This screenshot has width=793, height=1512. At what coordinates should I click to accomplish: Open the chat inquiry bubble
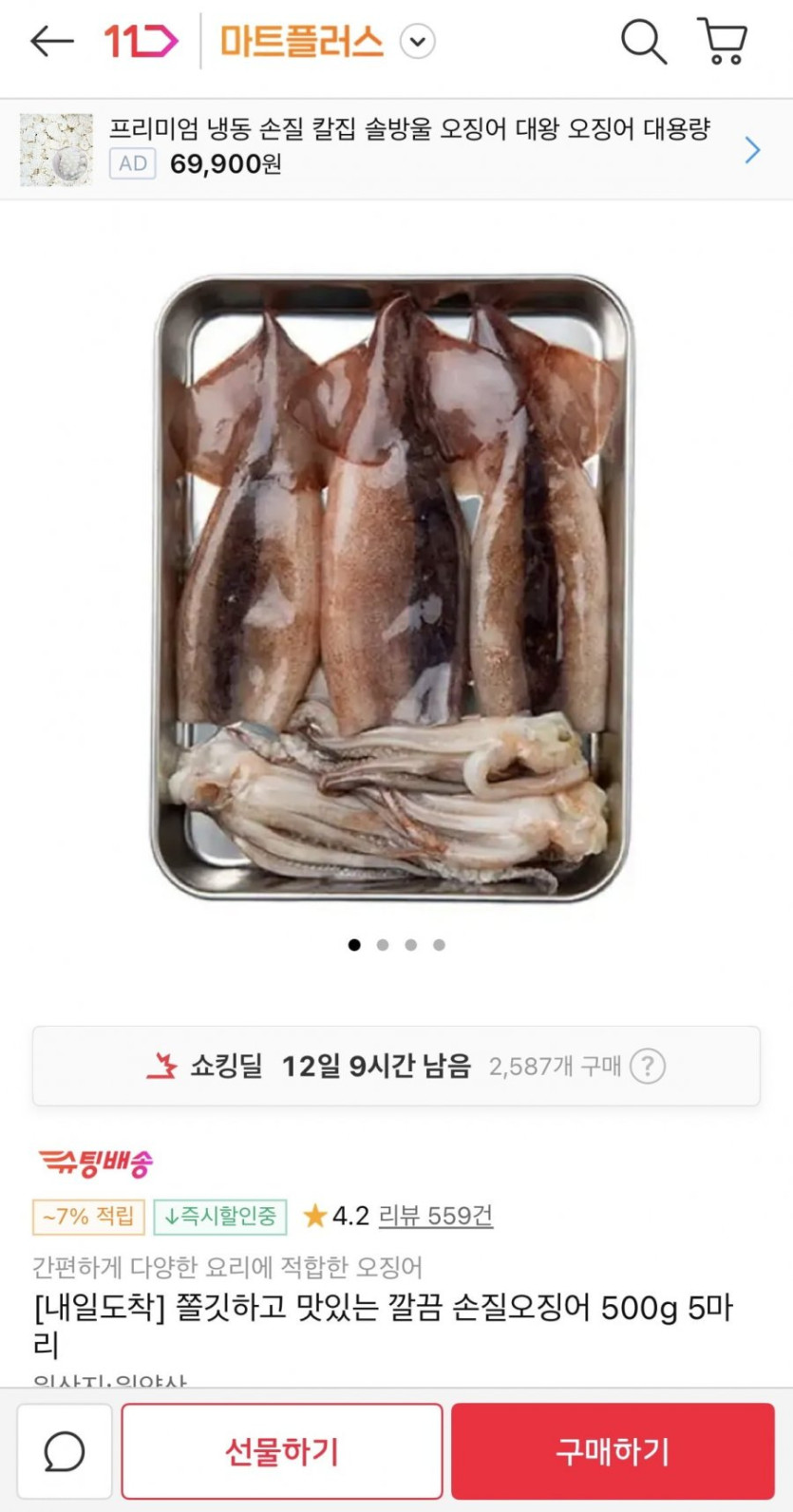pyautogui.click(x=65, y=1451)
